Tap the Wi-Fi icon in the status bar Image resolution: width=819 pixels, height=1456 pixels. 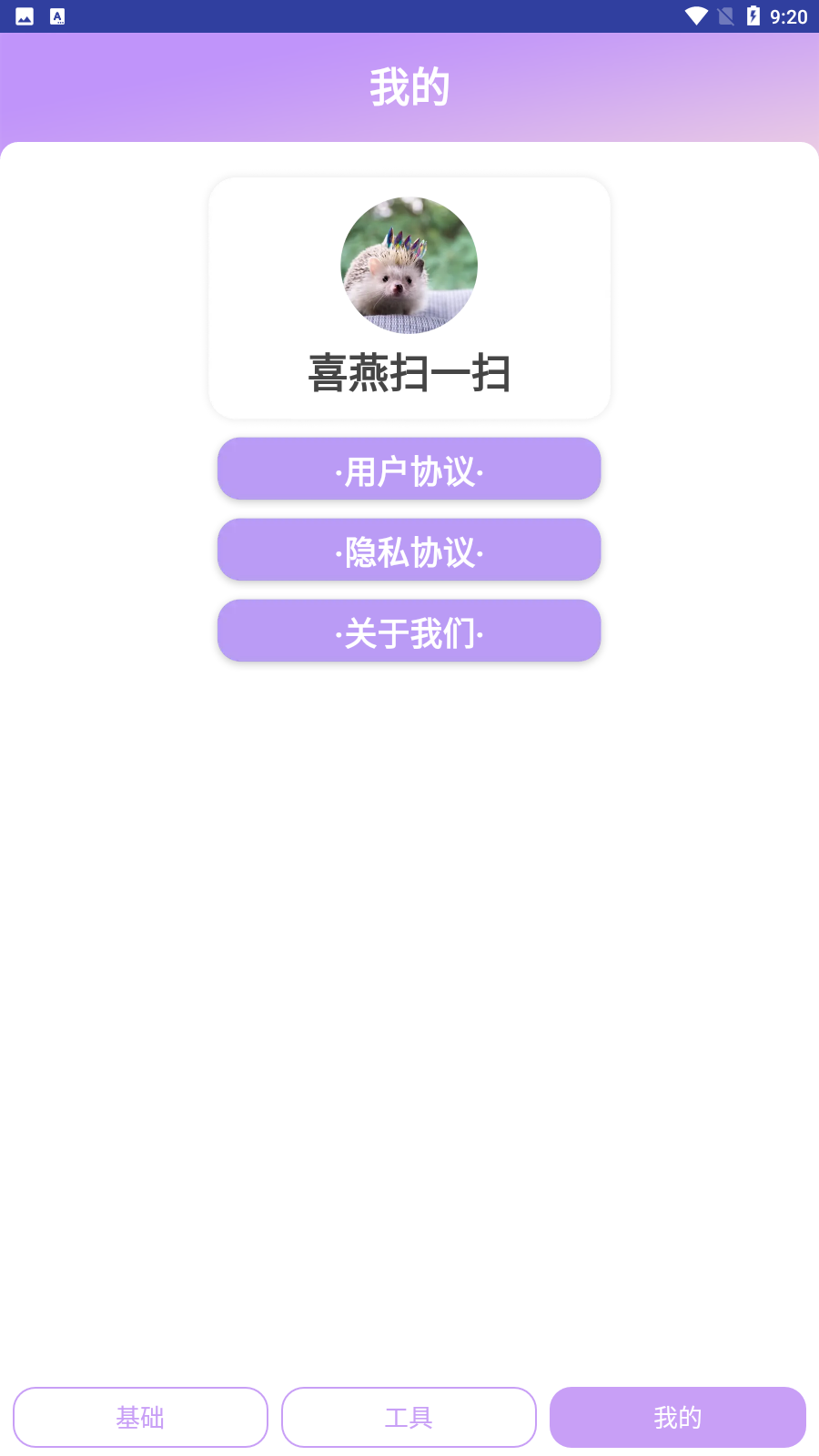(697, 15)
